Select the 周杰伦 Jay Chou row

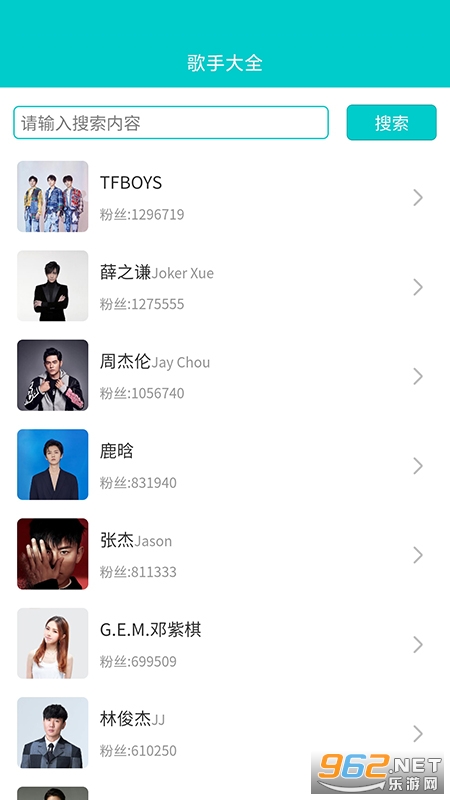click(225, 376)
